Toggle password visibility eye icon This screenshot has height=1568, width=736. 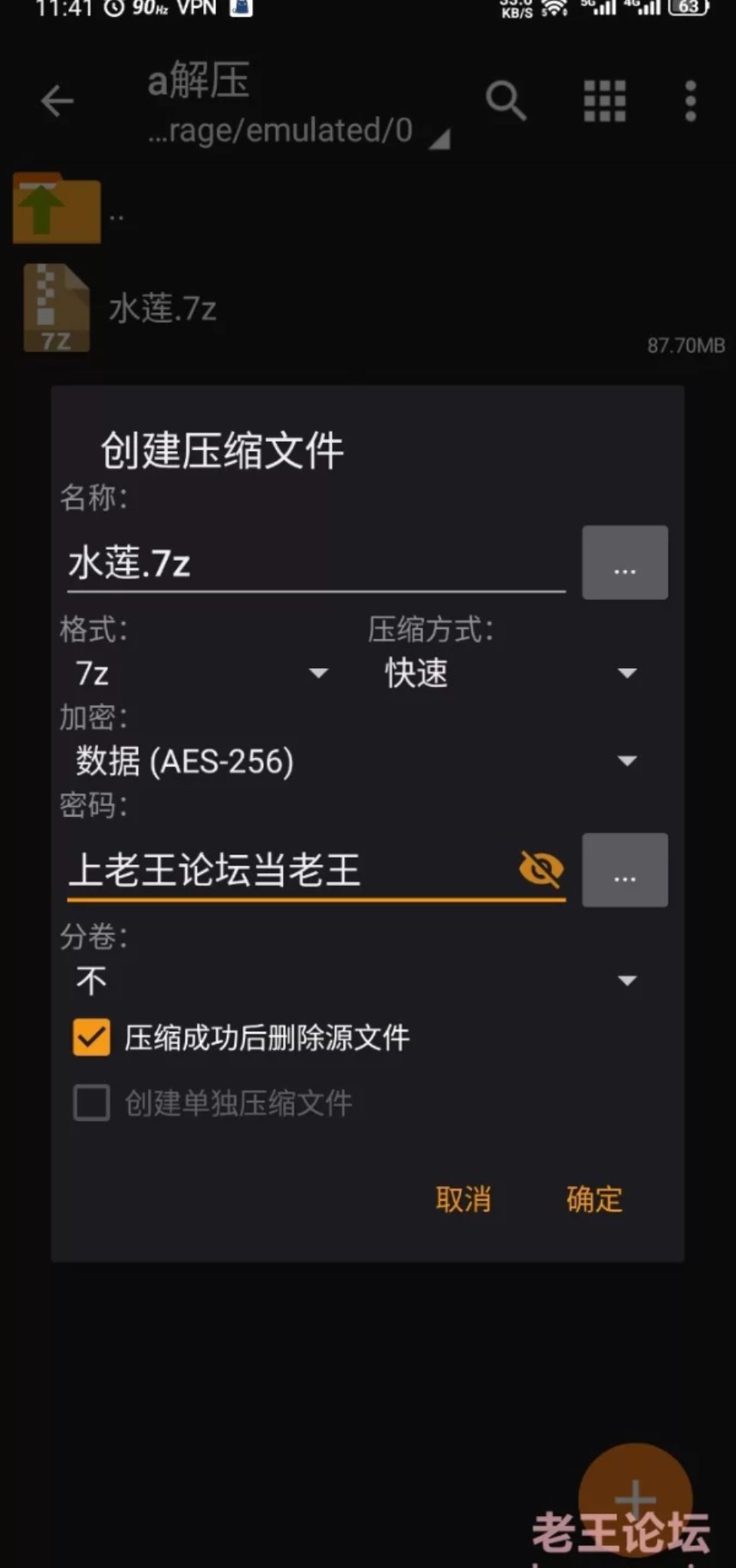pos(541,869)
